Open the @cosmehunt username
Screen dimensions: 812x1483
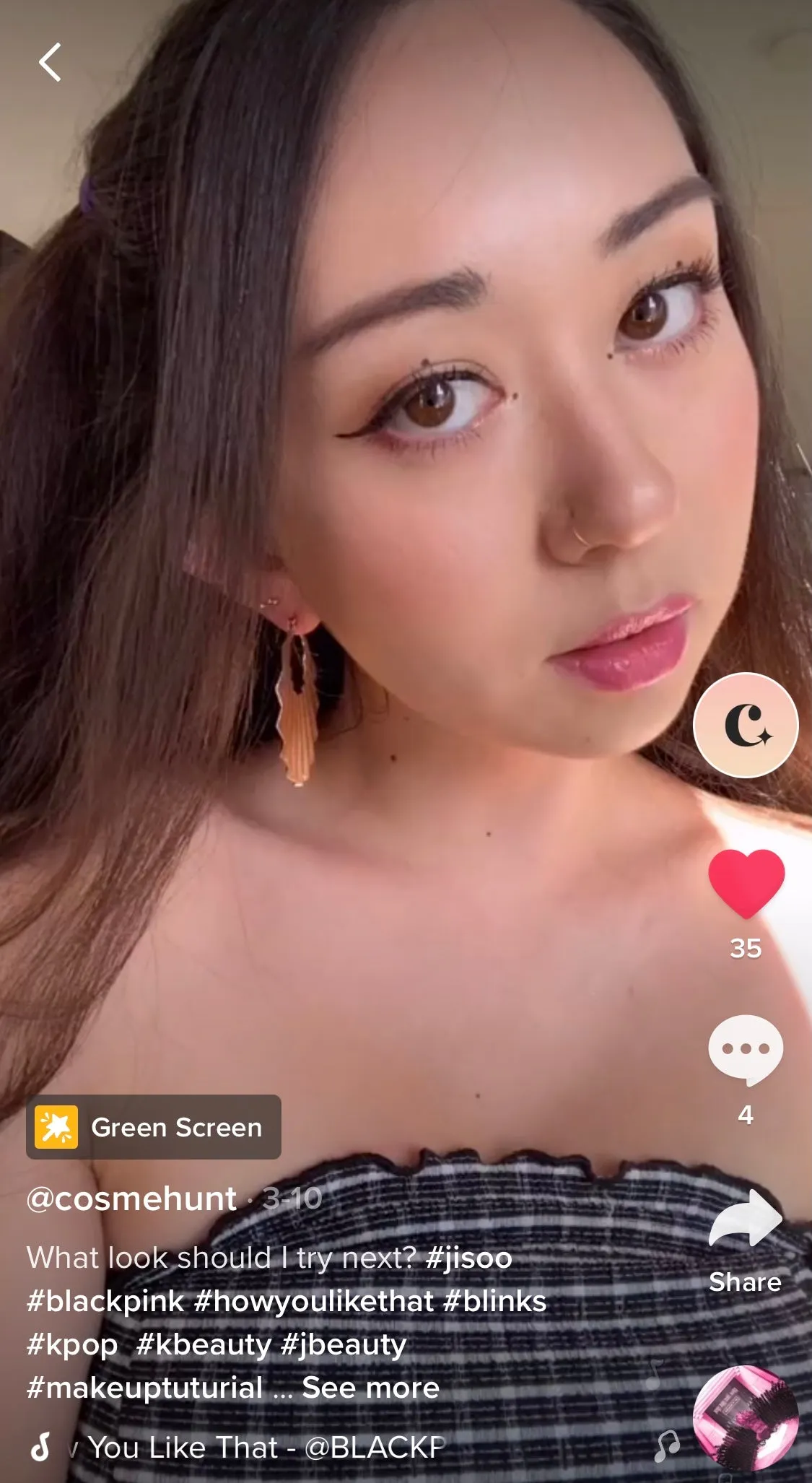131,1199
